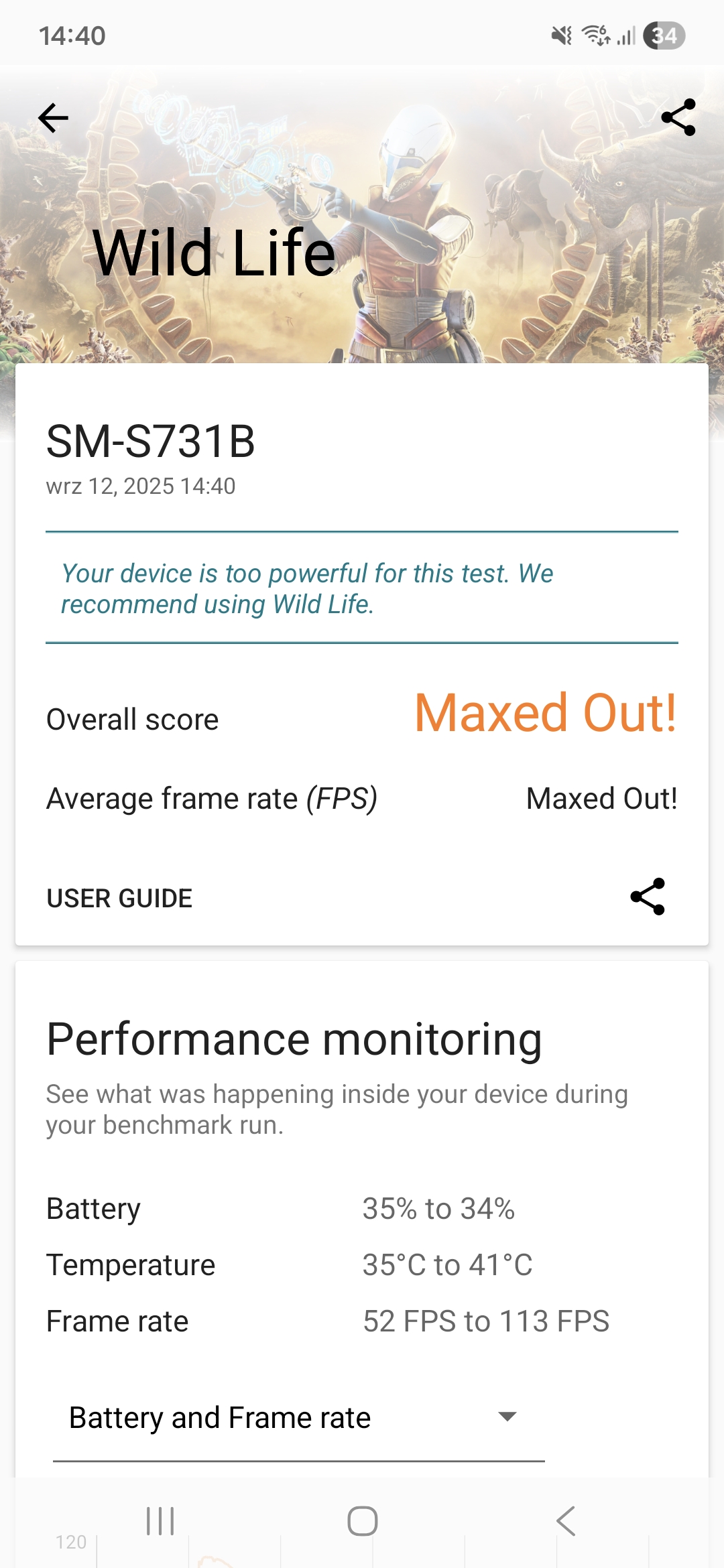This screenshot has height=1568, width=724.
Task: Share results via top-right share icon
Action: [x=678, y=118]
